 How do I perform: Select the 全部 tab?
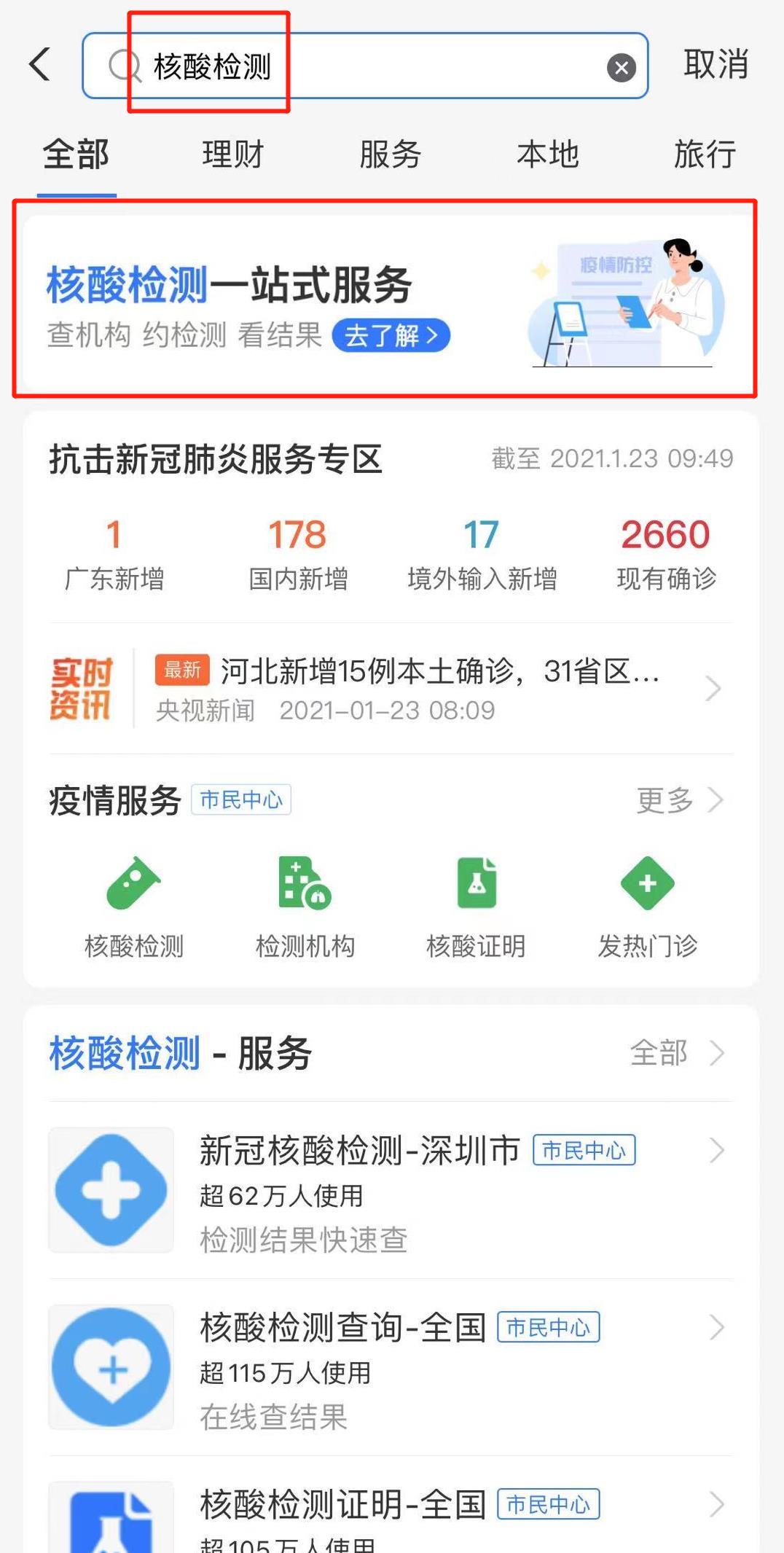click(x=76, y=154)
